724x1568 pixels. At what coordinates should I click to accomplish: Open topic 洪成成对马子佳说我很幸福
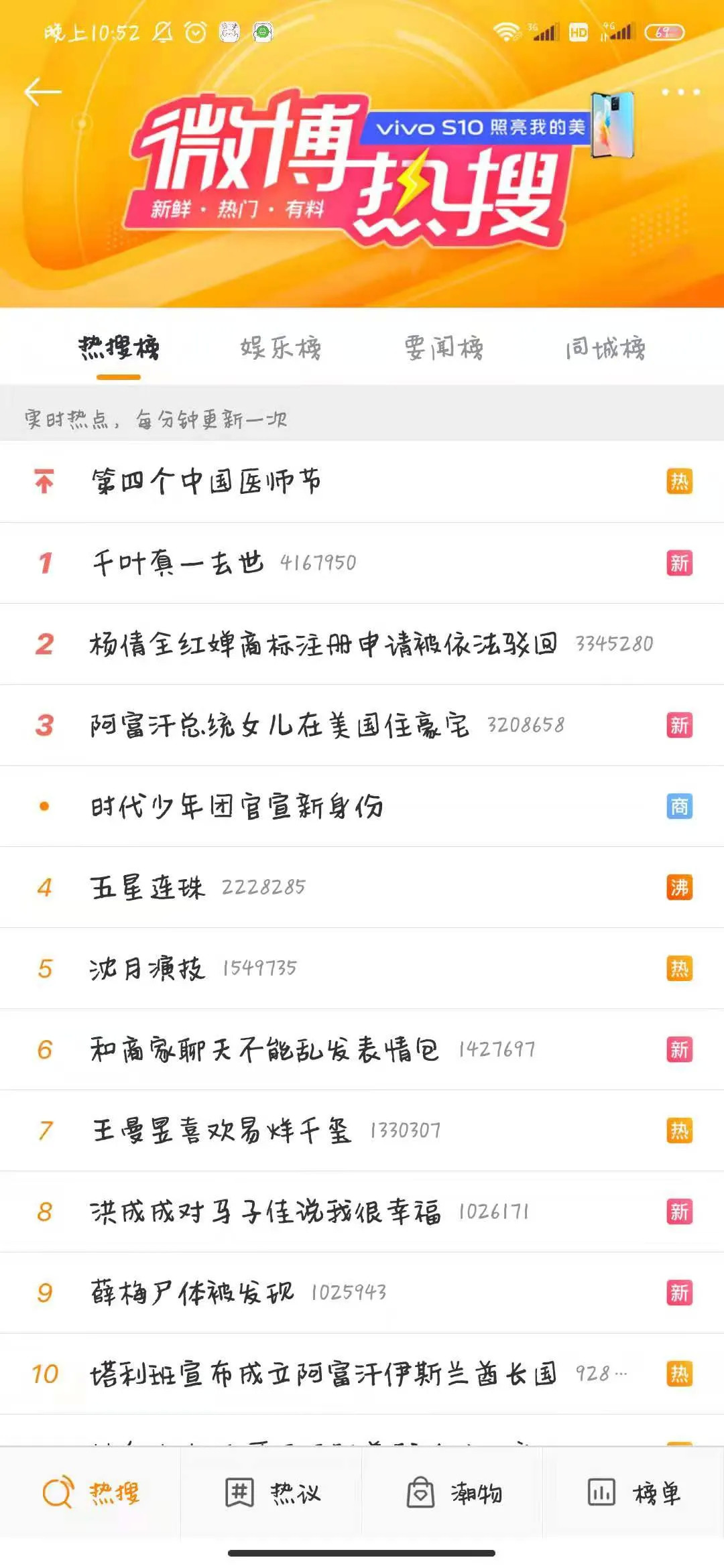[x=265, y=1212]
